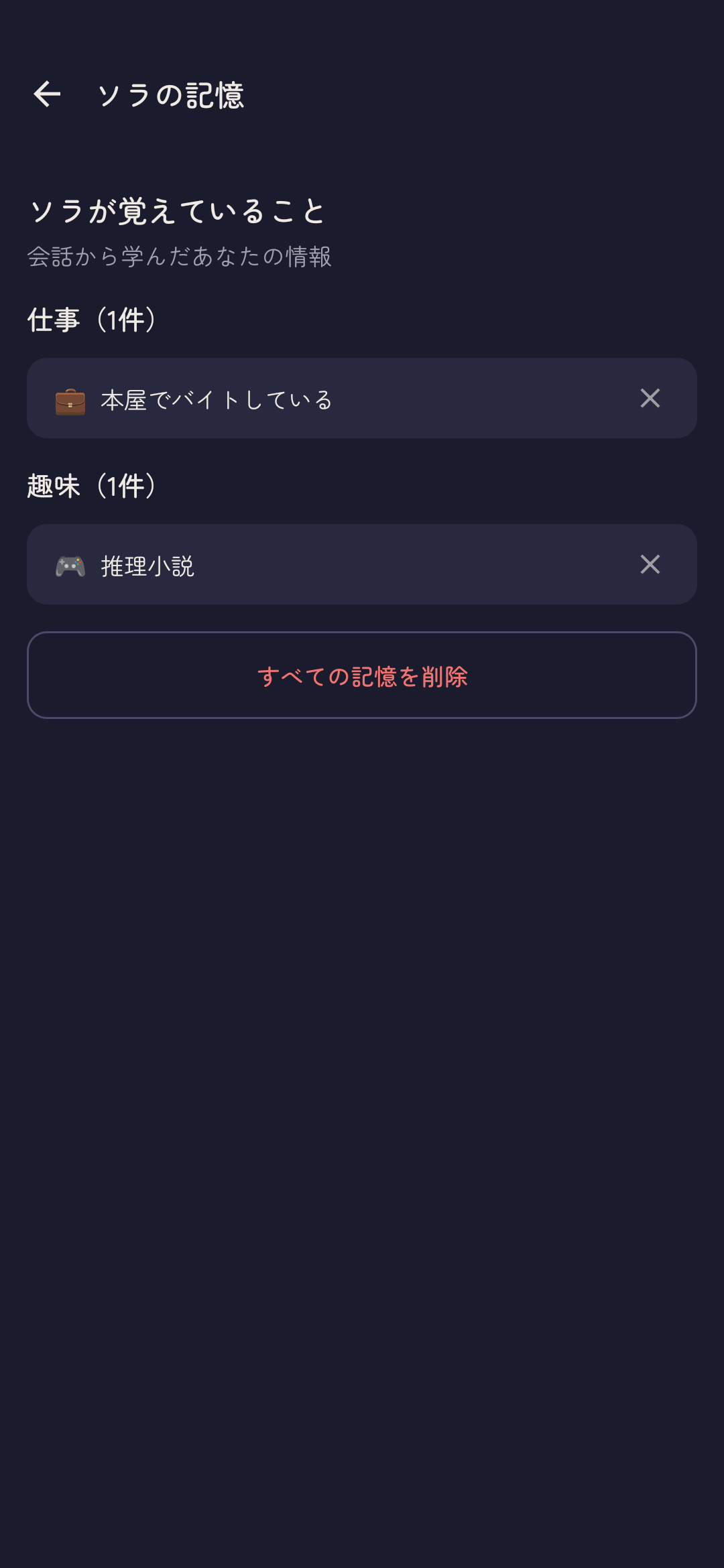Select the memory card 本屋でバイトしている

[362, 398]
